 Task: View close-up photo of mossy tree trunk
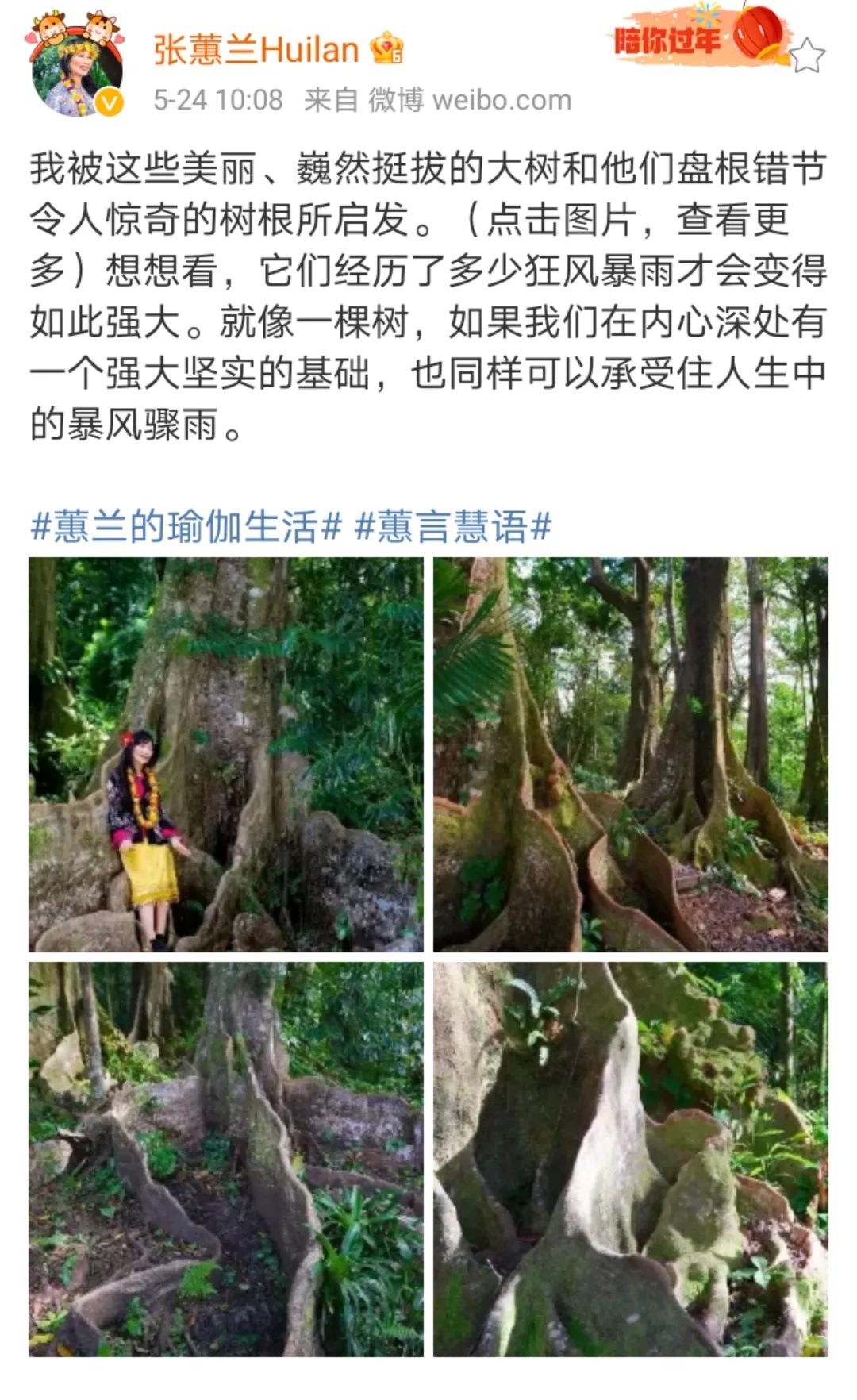click(630, 1159)
